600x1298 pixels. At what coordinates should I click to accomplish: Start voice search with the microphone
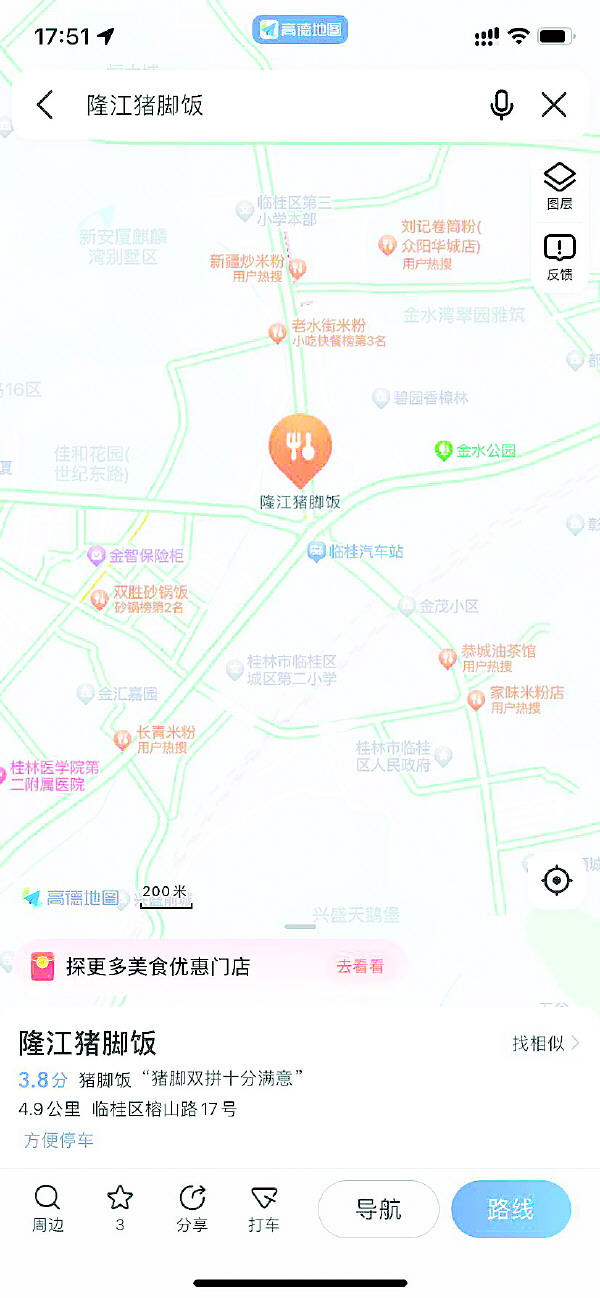click(502, 105)
